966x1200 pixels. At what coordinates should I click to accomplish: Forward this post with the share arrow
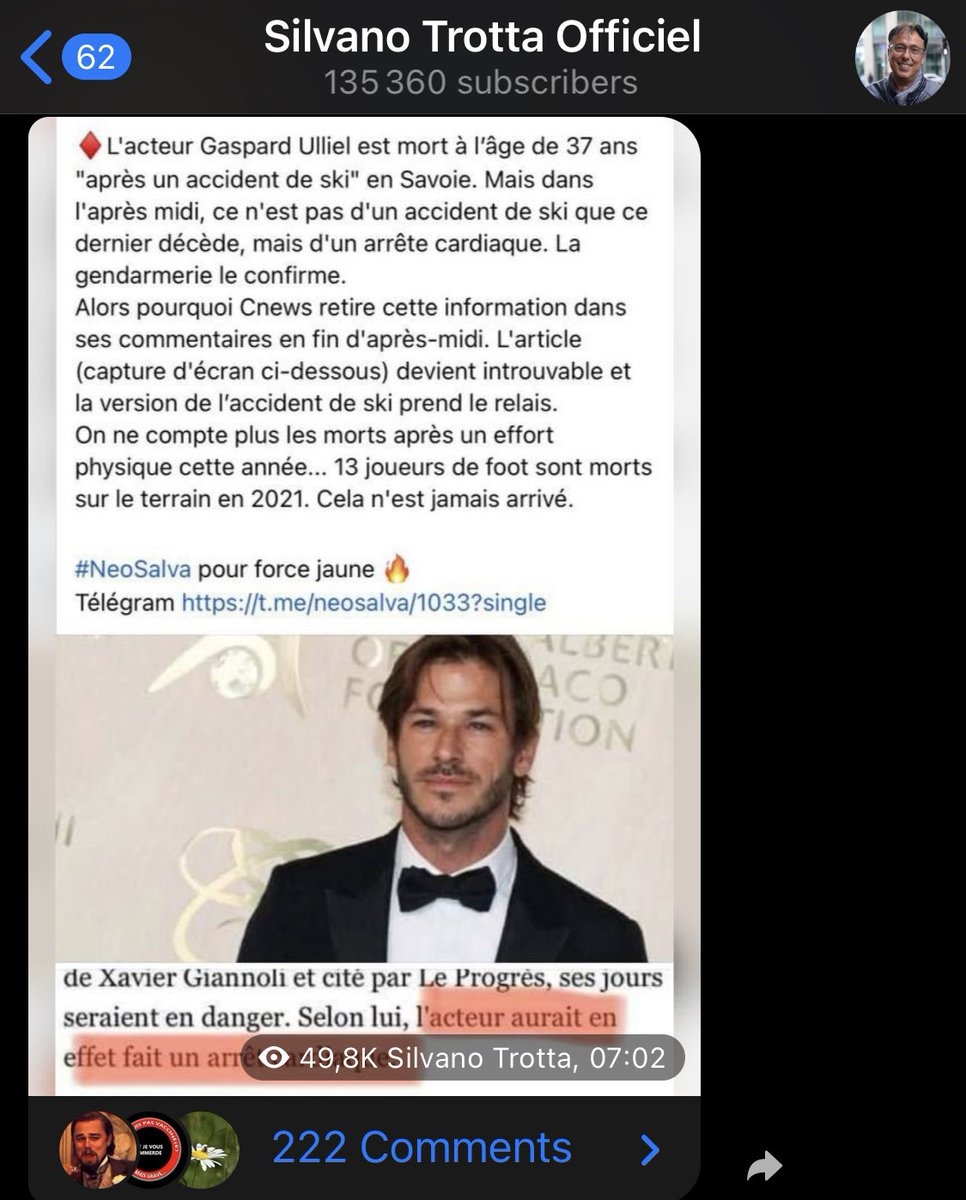pos(764,1164)
